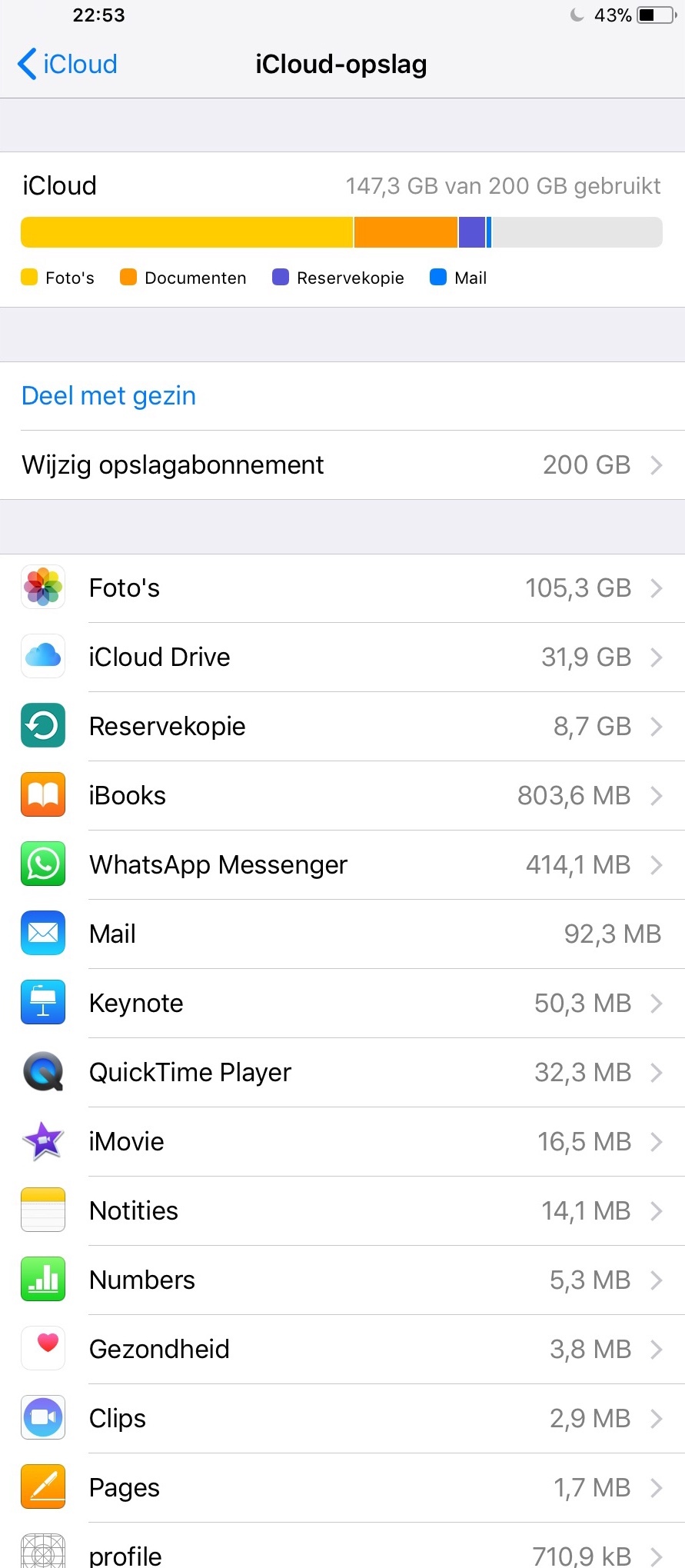Screen dimensions: 685x1568
Task: Open QuickTime Player storage row
Action: [x=342, y=1073]
